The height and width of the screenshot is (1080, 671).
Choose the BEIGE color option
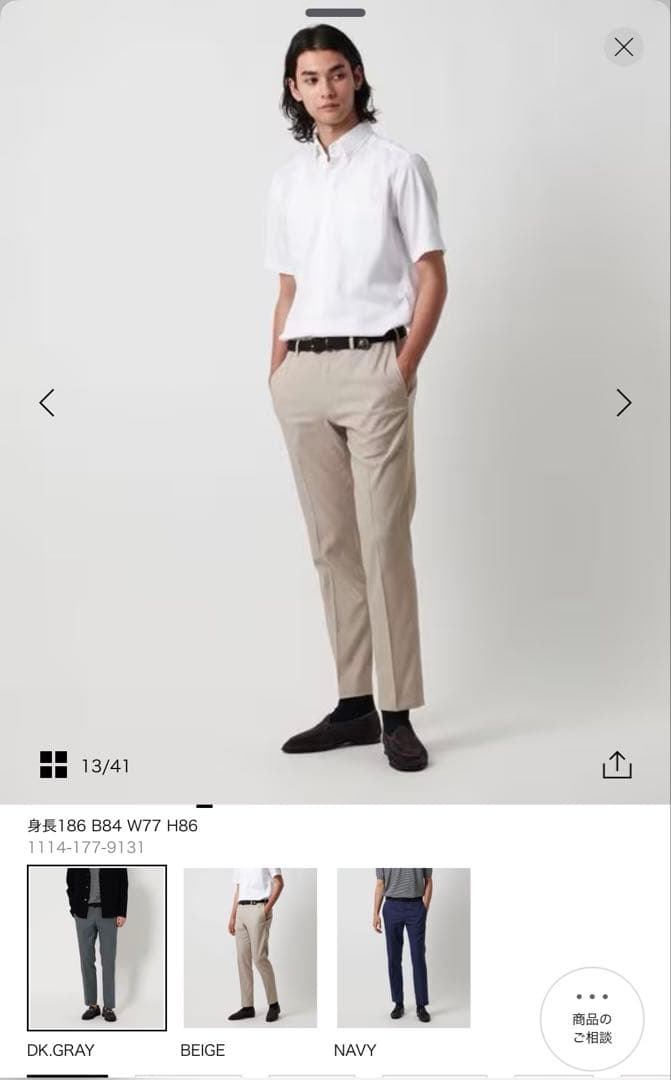pos(250,947)
